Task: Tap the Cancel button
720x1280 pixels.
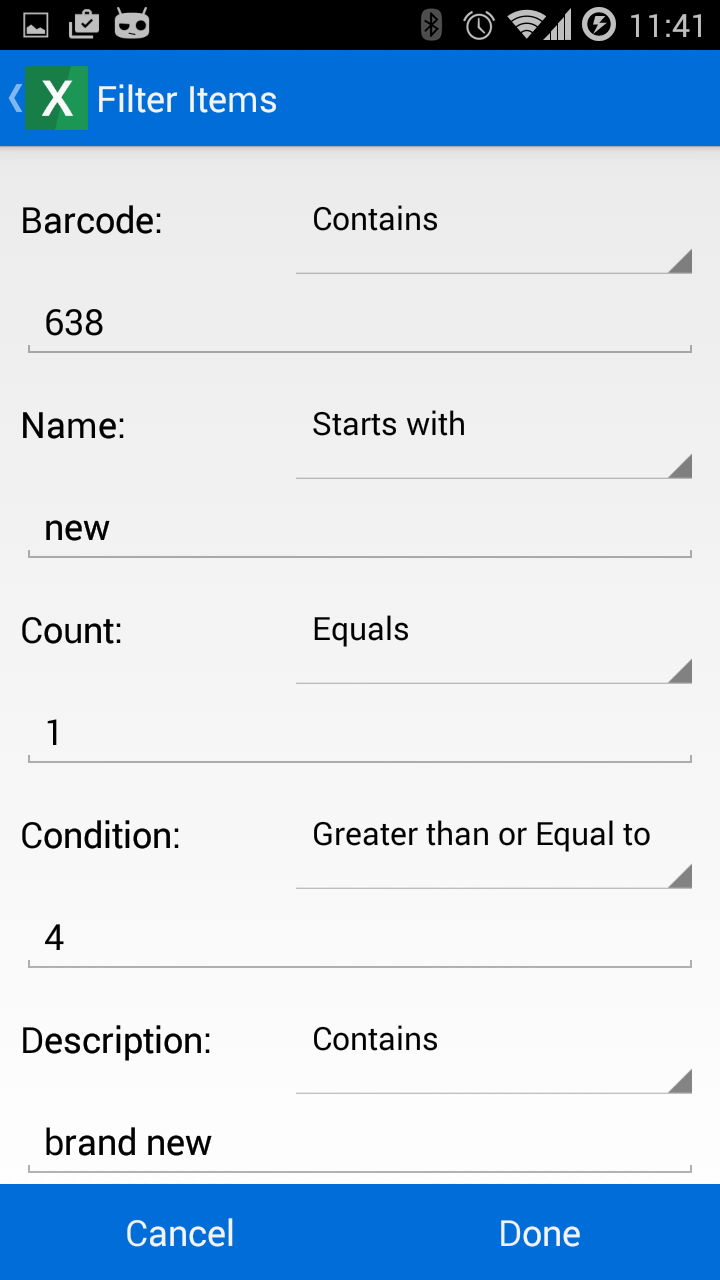Action: click(180, 1232)
